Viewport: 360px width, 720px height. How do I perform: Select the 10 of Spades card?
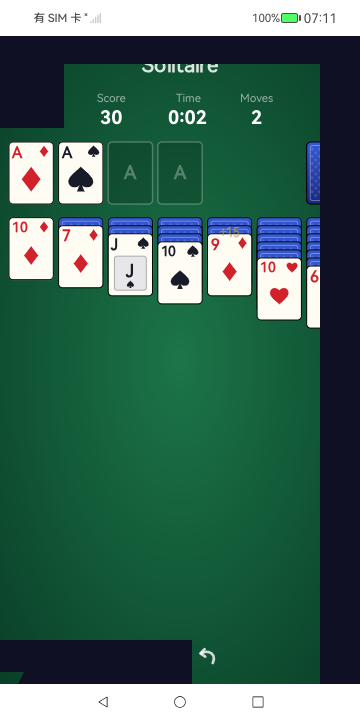(x=180, y=273)
